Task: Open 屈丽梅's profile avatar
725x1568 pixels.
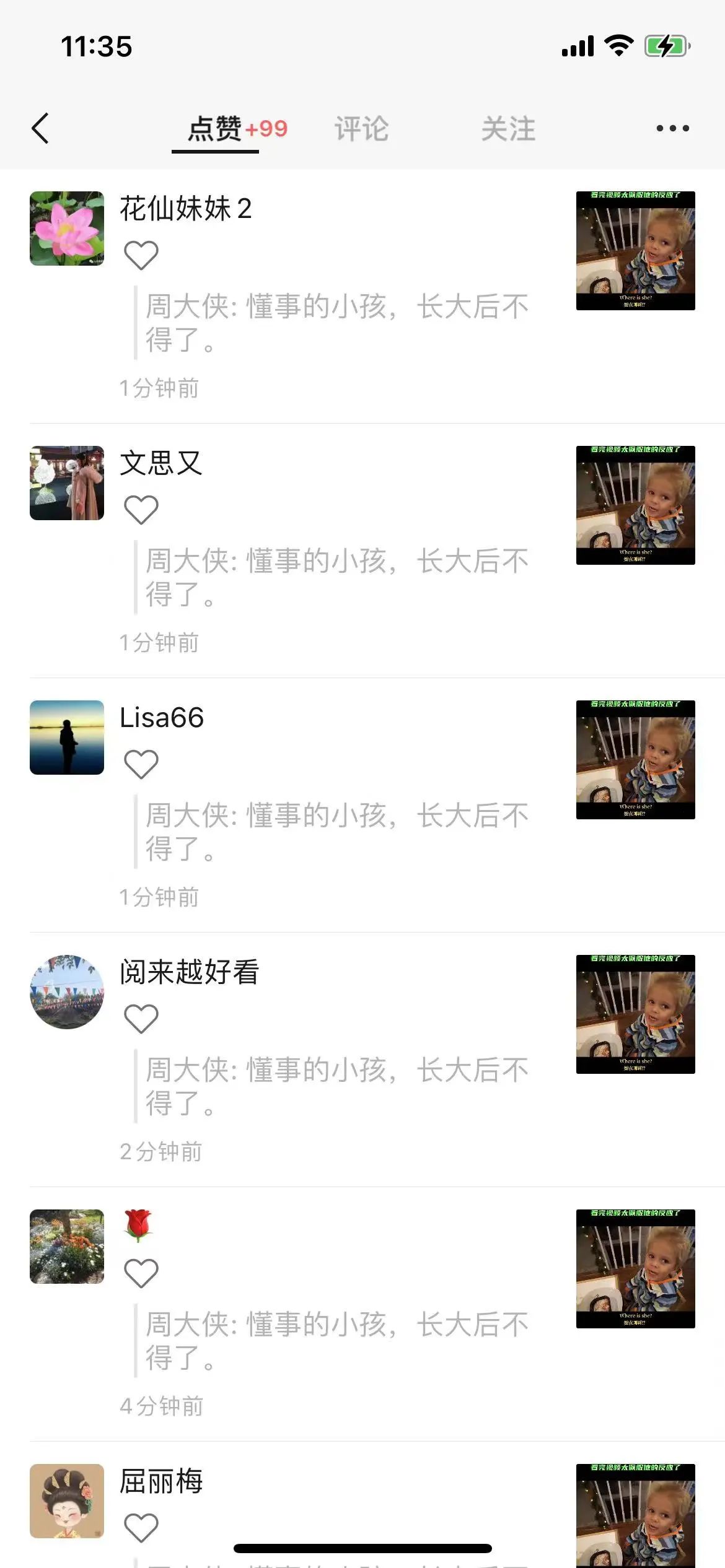Action: coord(67,1501)
